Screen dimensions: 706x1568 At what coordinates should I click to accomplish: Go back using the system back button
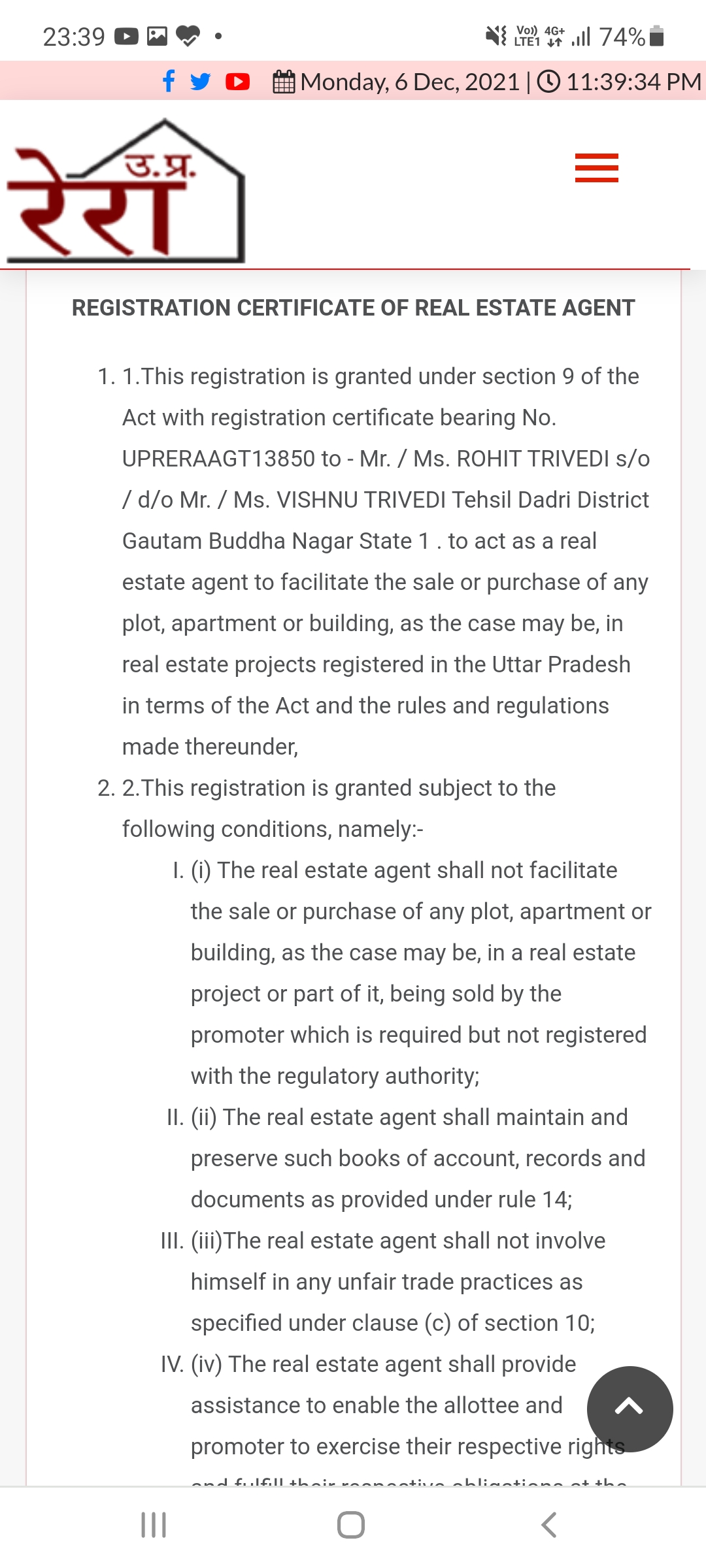coord(549,1525)
